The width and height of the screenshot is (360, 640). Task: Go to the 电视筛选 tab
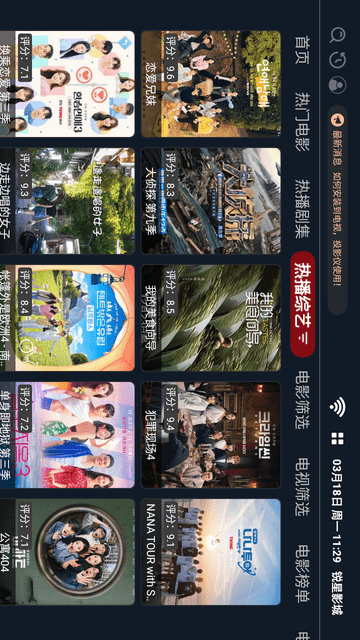click(302, 486)
